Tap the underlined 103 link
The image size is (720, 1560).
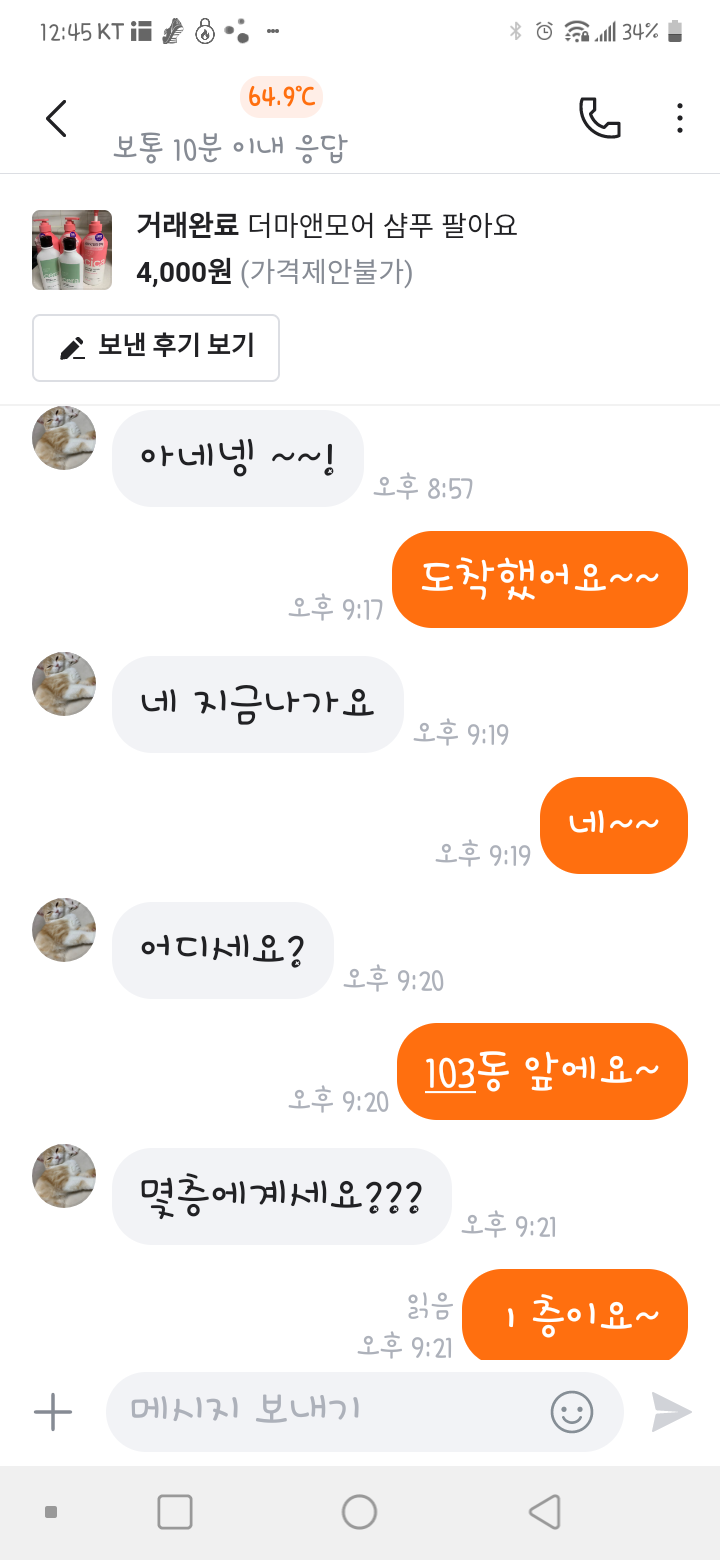[x=449, y=1073]
